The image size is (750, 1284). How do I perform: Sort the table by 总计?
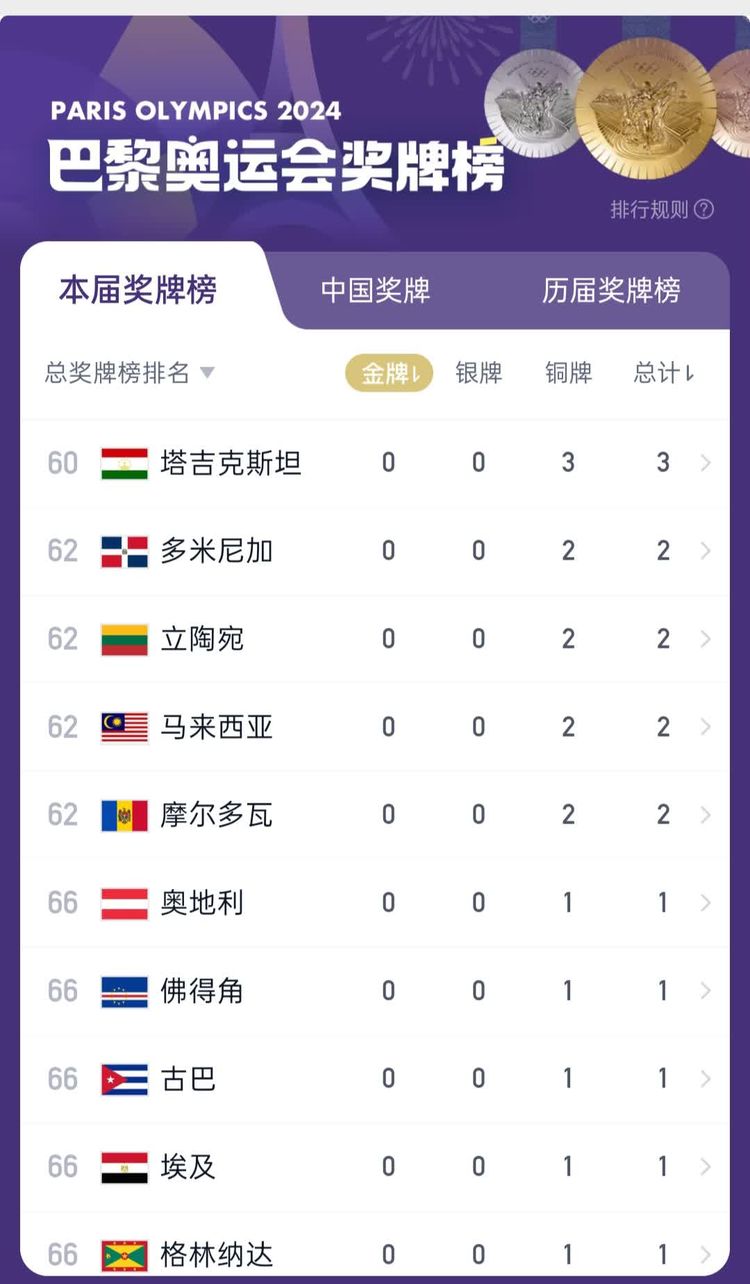click(x=663, y=373)
